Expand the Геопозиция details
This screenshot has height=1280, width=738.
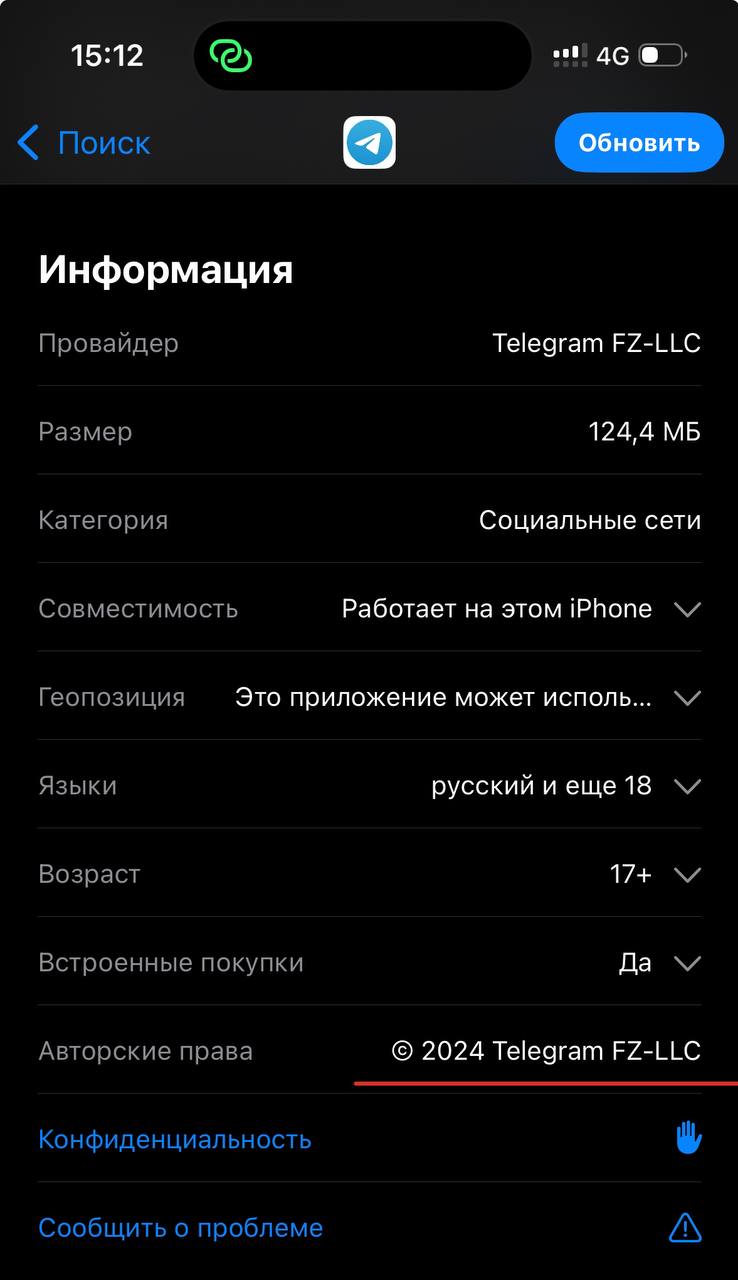[369, 697]
